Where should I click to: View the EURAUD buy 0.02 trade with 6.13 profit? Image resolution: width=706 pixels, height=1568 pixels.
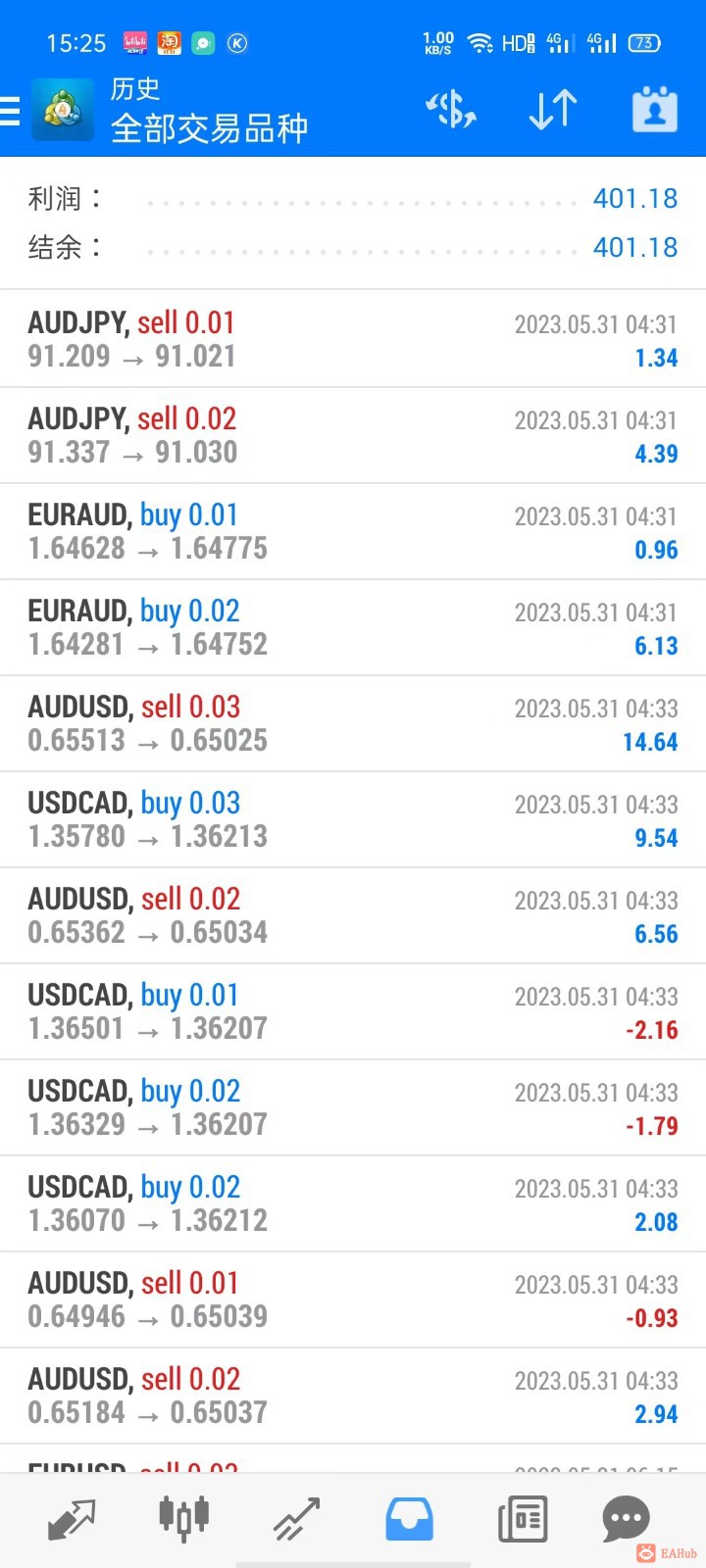tap(353, 627)
